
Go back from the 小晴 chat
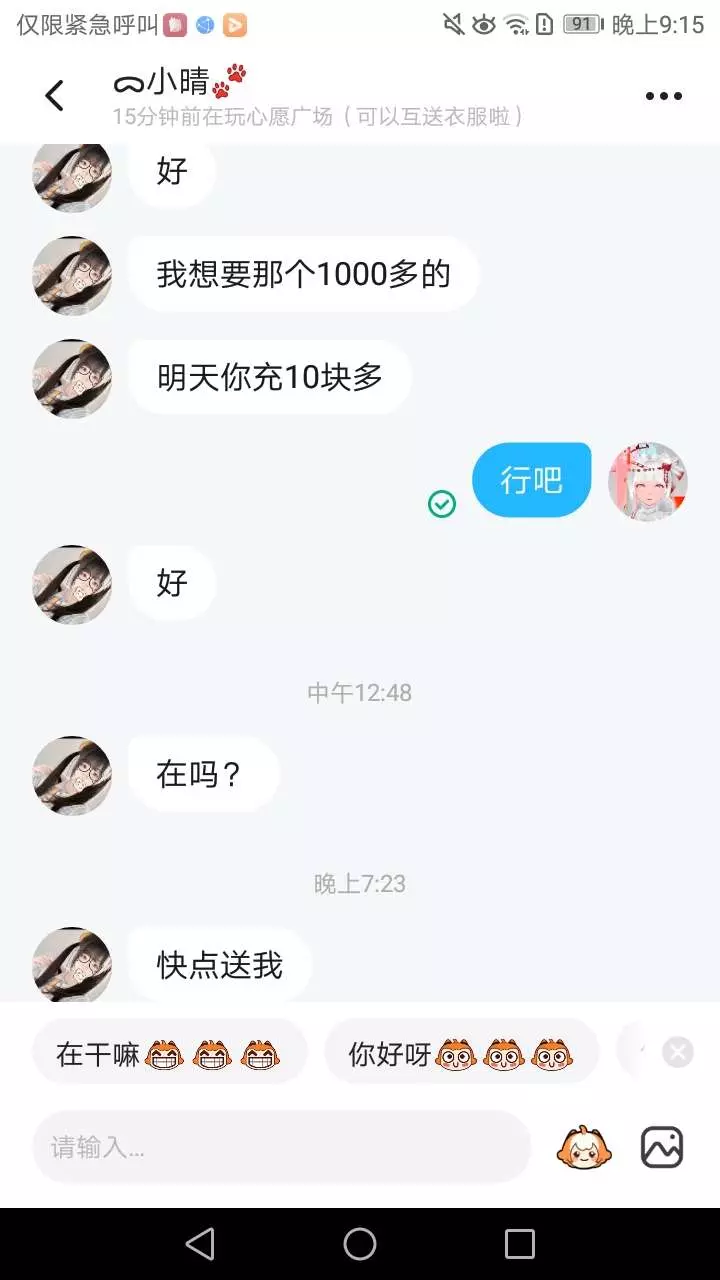coord(54,96)
